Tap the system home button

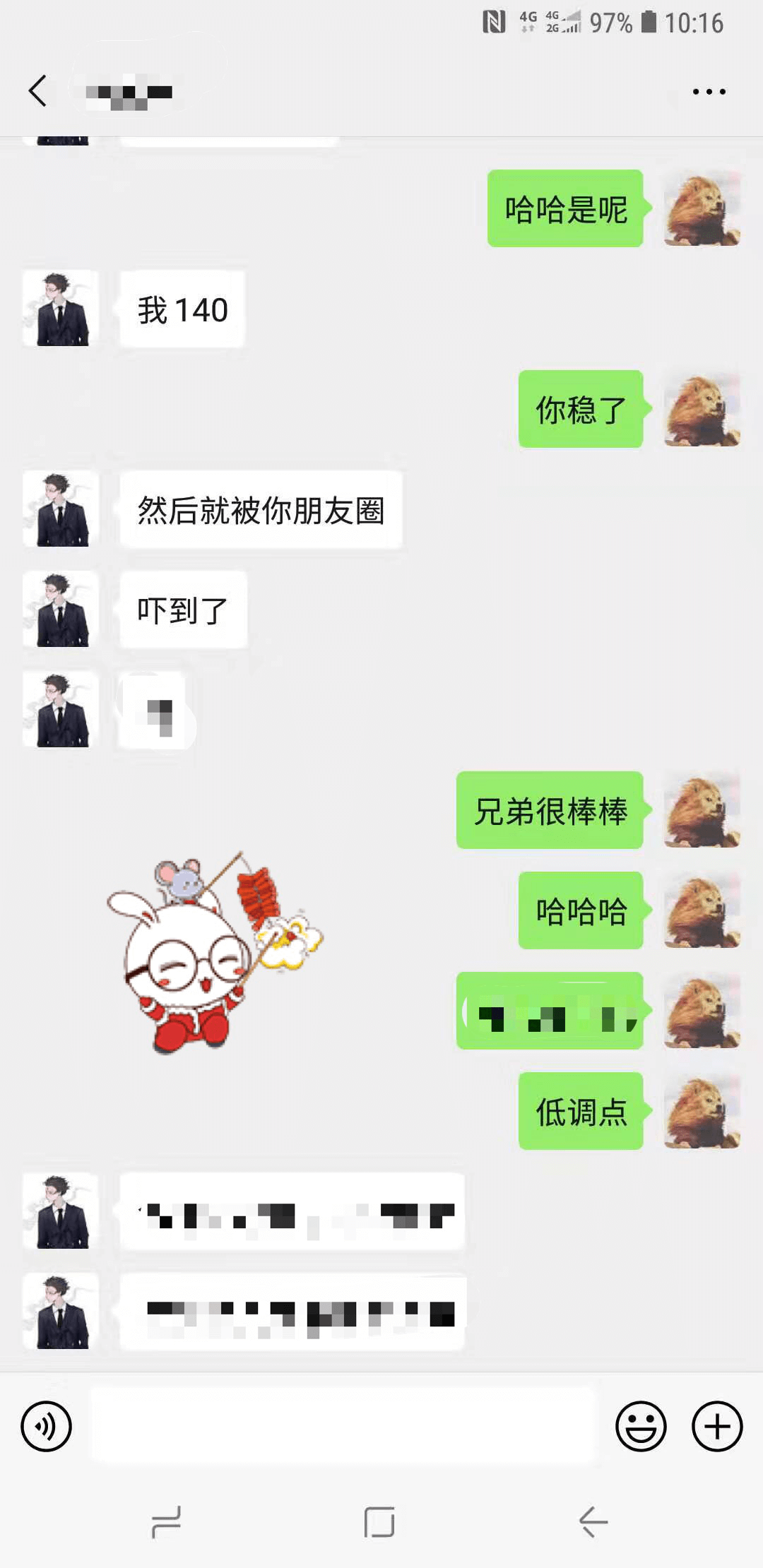click(379, 1521)
